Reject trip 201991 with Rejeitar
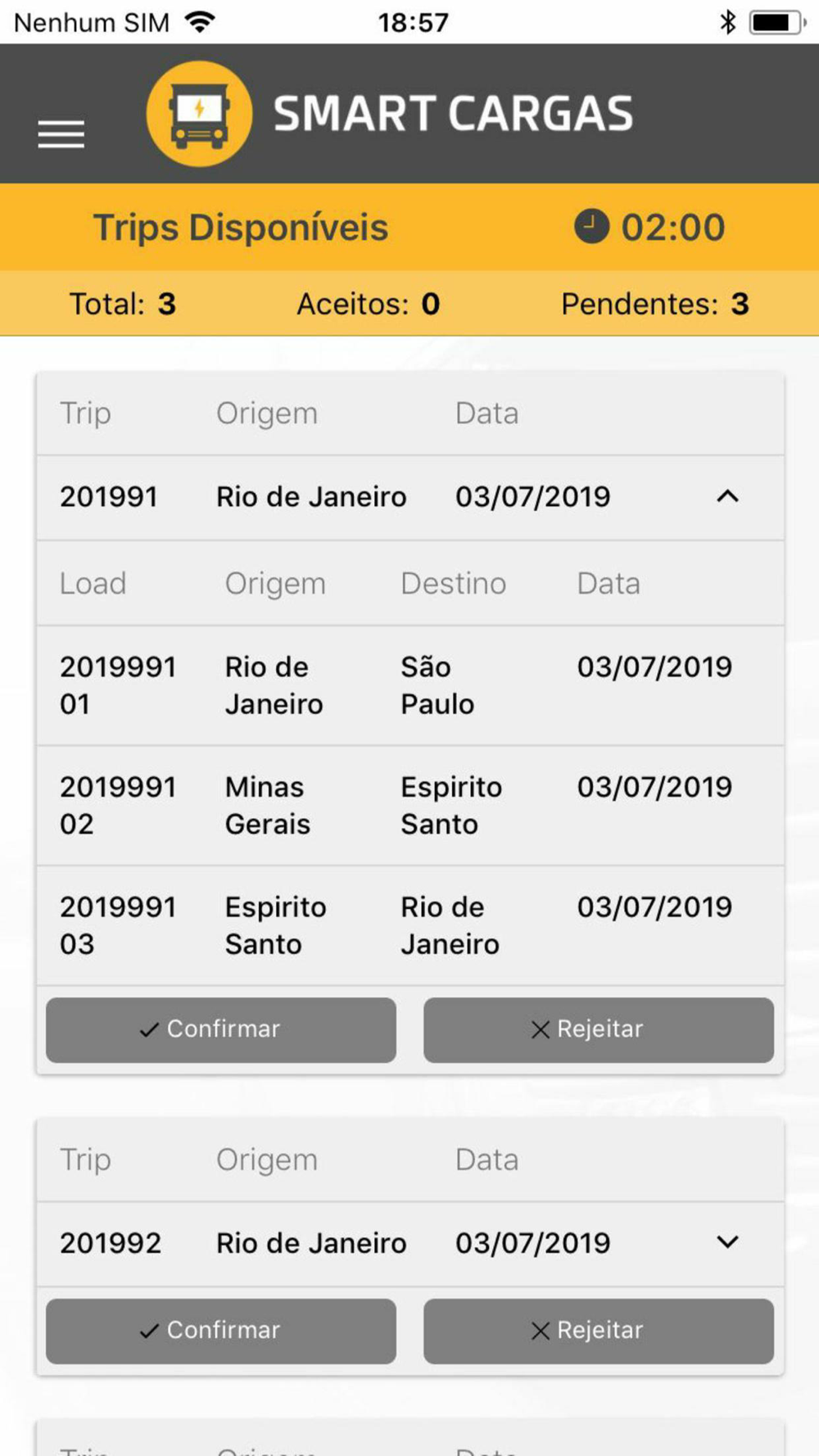The width and height of the screenshot is (819, 1456). 599,1029
